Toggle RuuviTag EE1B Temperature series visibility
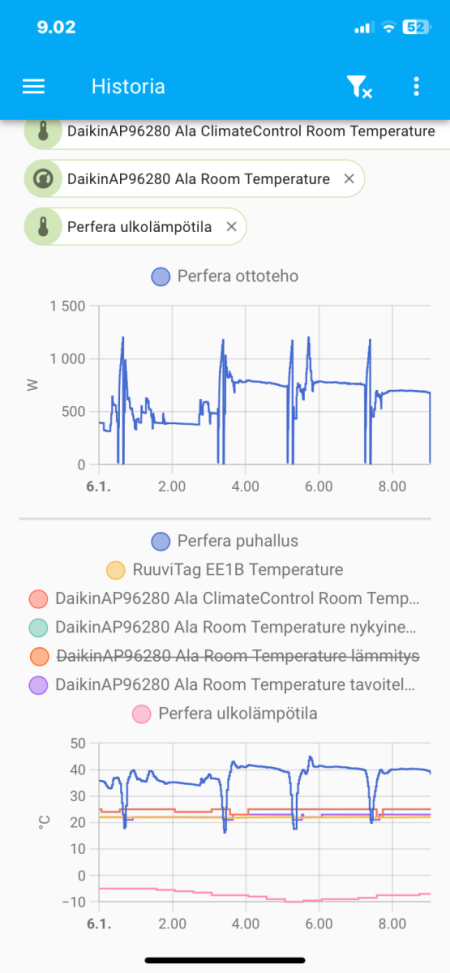The width and height of the screenshot is (450, 973). [225, 570]
